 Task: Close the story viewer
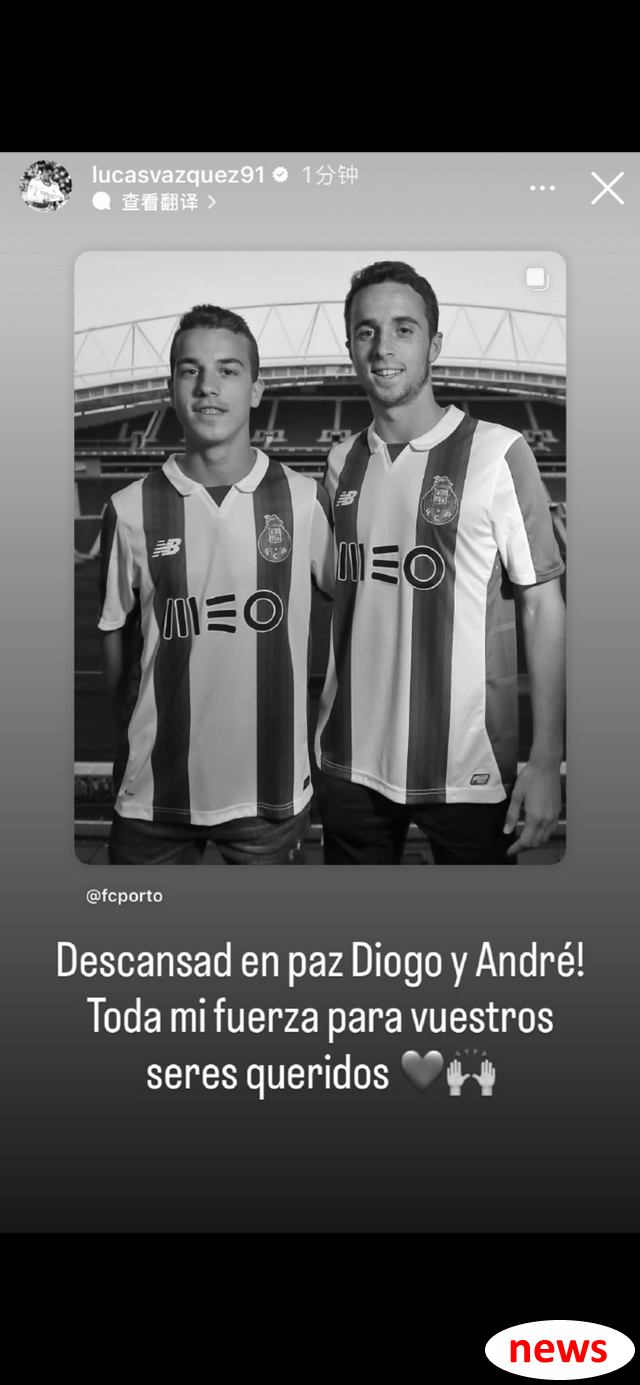tap(607, 188)
